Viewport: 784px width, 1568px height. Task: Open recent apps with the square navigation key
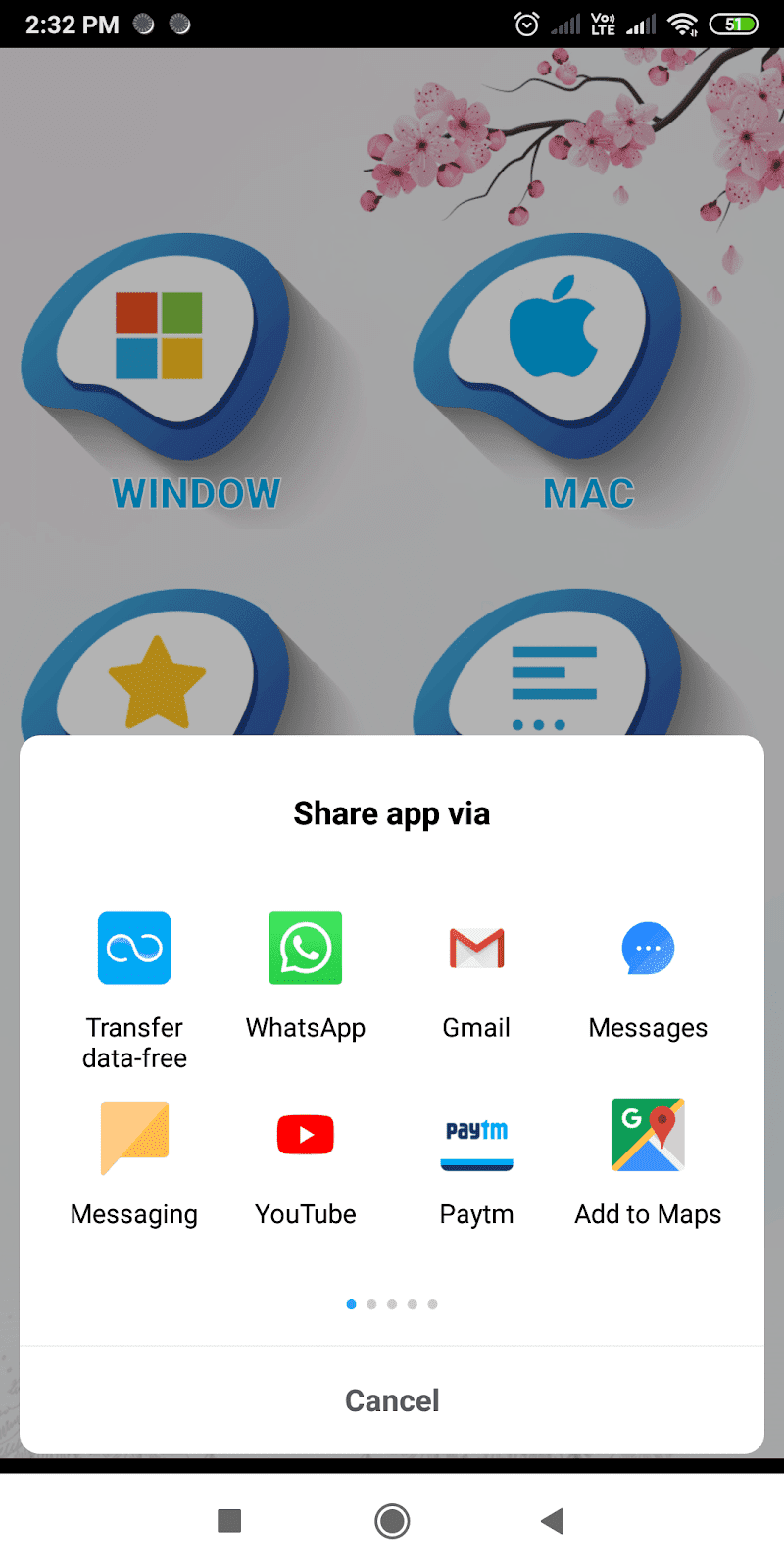point(229,1520)
